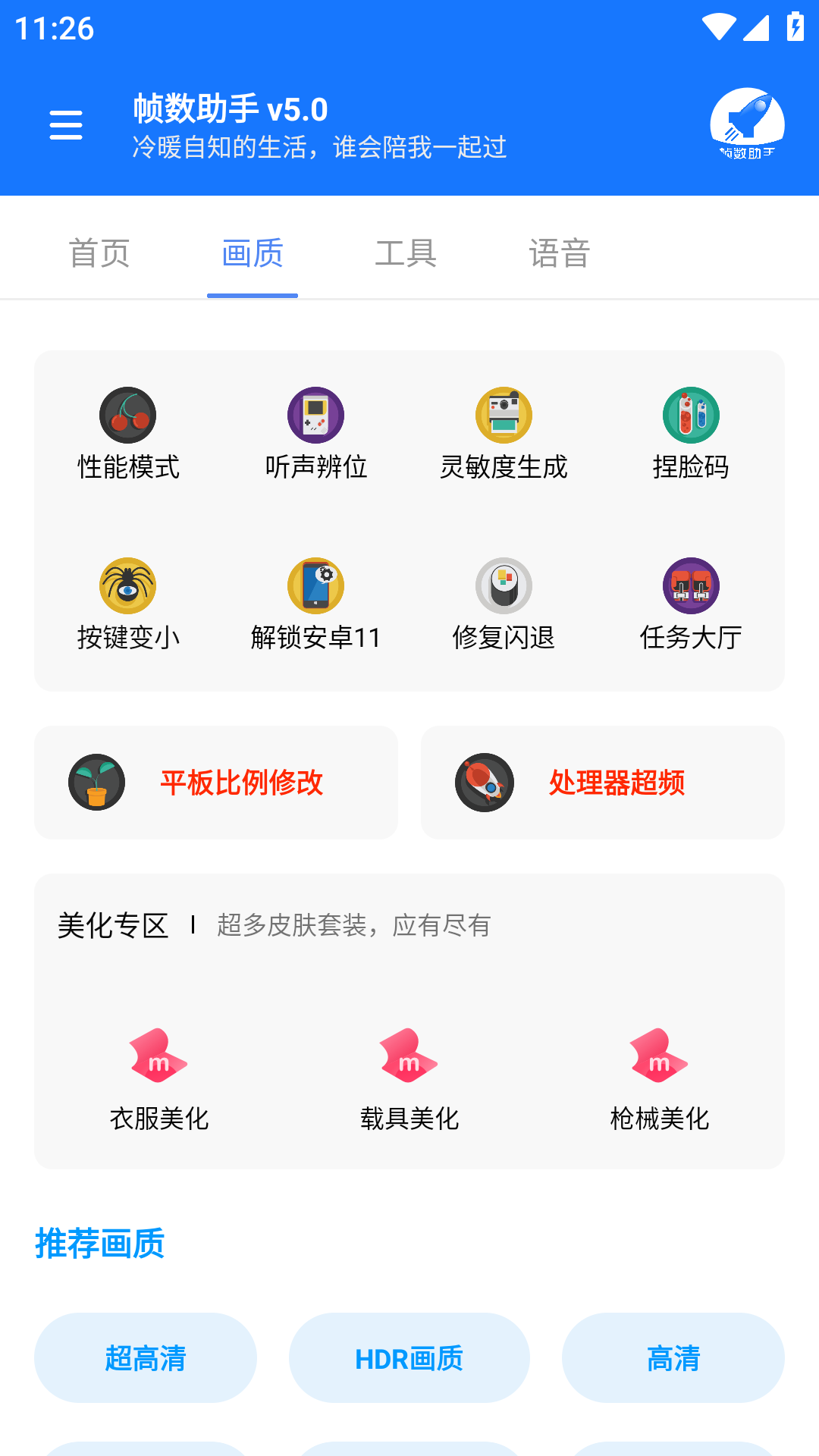Open the 语音 voice tab

click(x=560, y=253)
